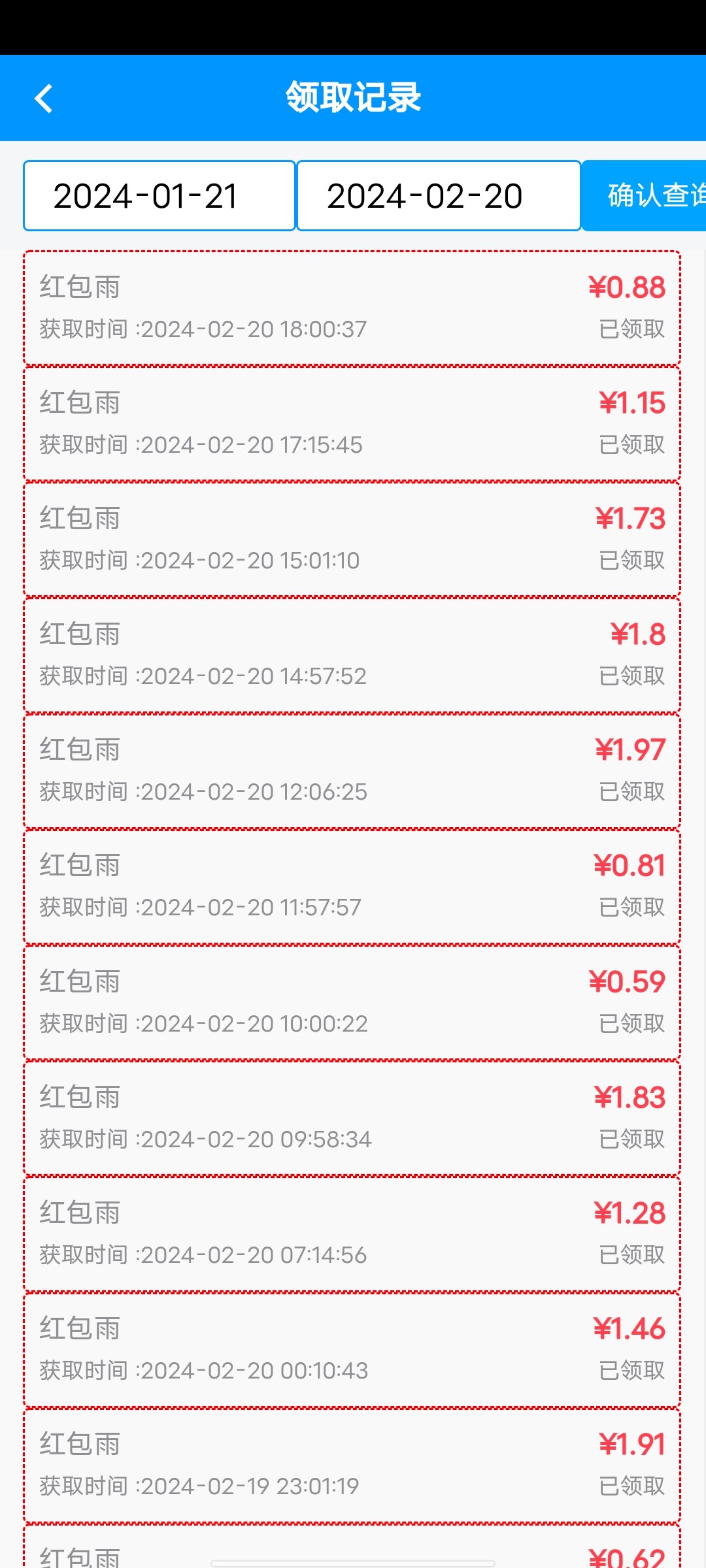The height and width of the screenshot is (1568, 706).
Task: Open the start date field 2024-01-21
Action: [x=159, y=196]
